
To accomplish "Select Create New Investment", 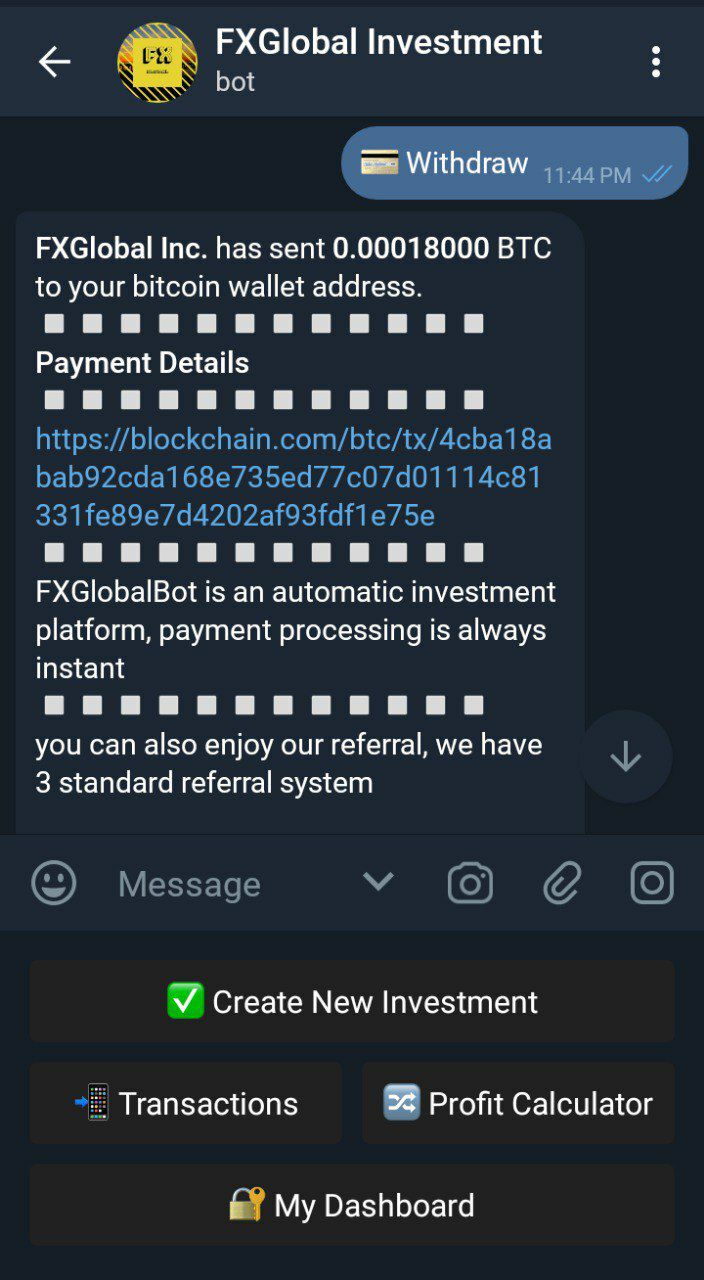I will tap(352, 1002).
